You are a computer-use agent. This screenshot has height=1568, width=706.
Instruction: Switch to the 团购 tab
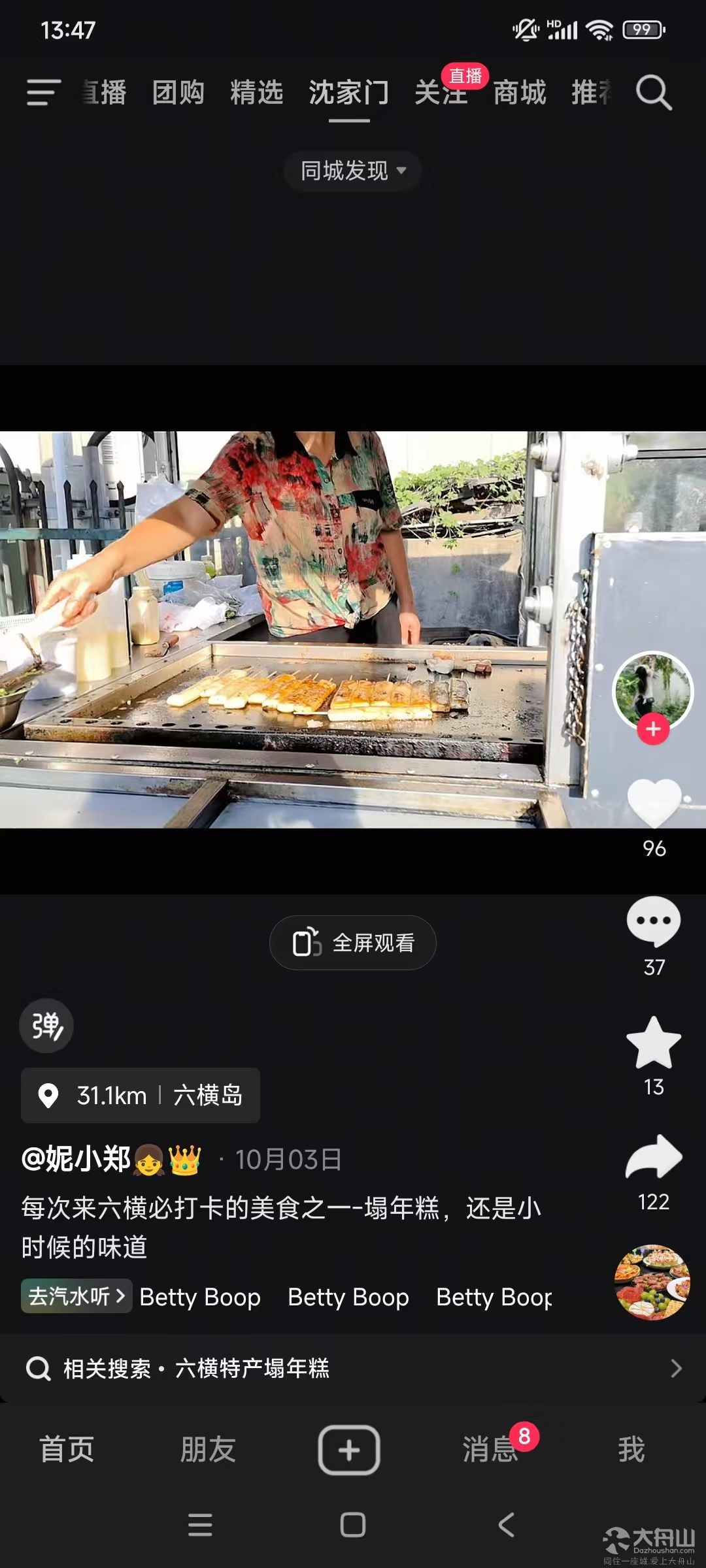click(178, 92)
